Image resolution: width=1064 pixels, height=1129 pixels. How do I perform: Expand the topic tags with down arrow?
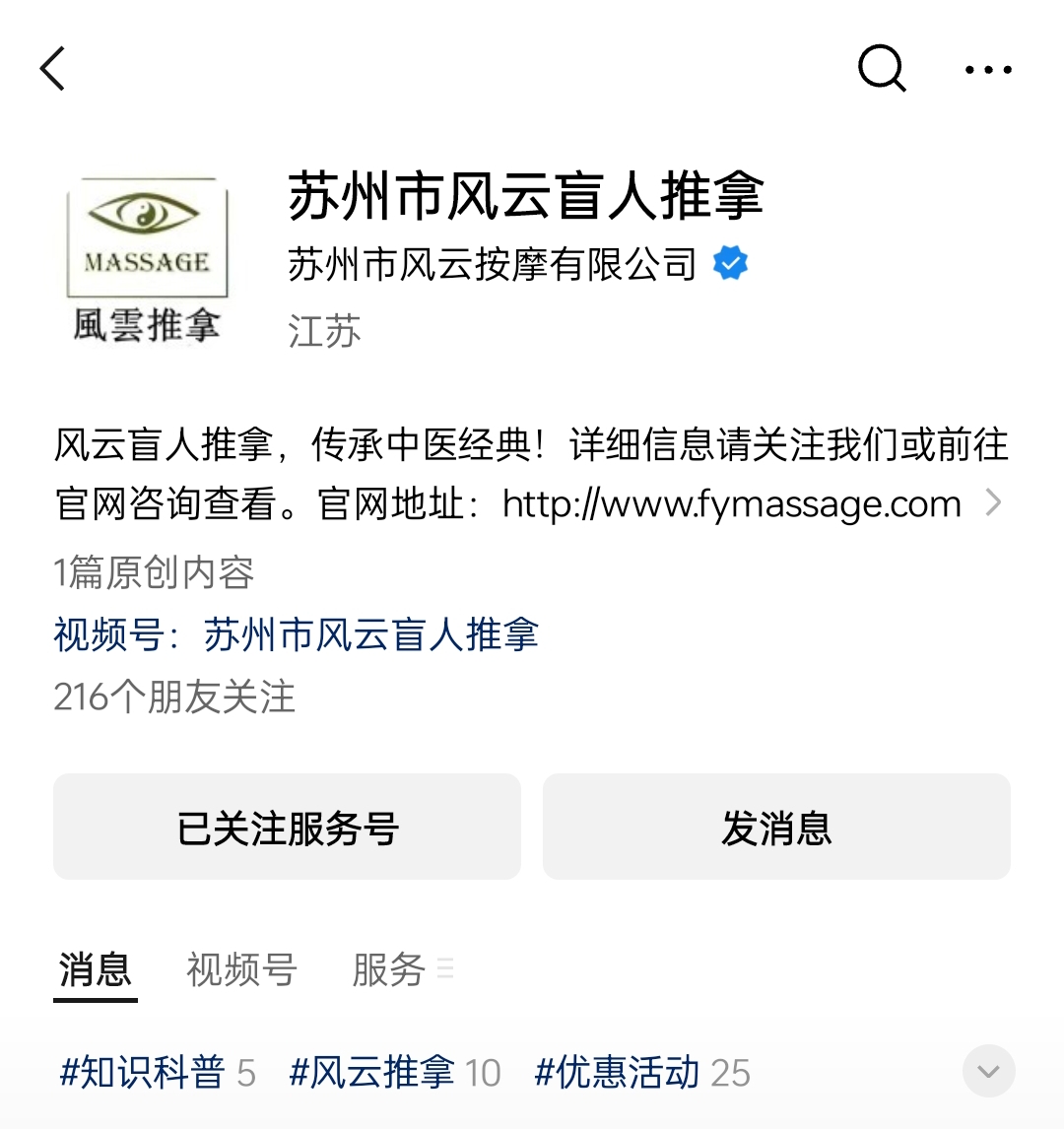pyautogui.click(x=988, y=1072)
